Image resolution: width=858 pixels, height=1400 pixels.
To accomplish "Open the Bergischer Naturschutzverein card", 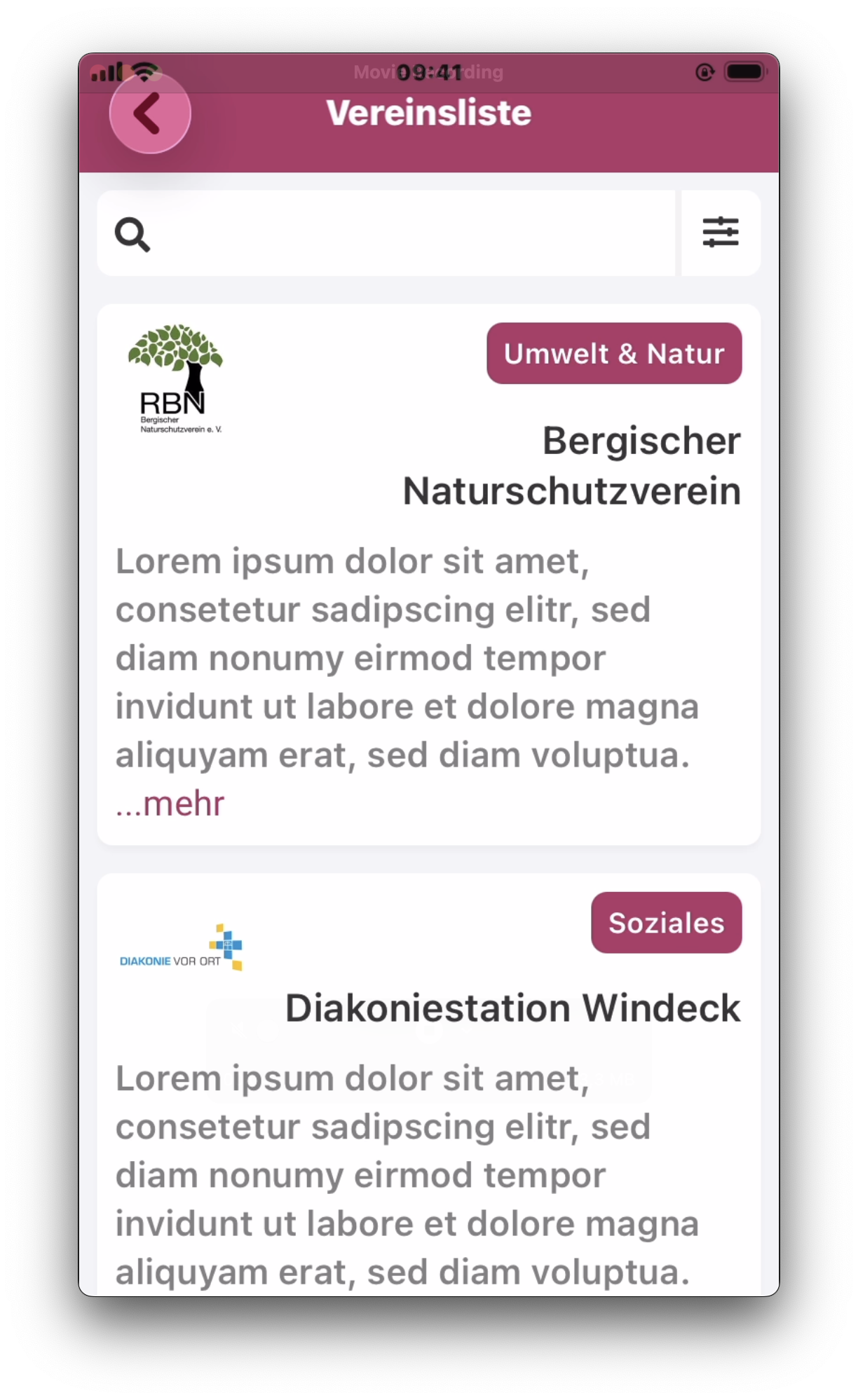I will point(571,466).
